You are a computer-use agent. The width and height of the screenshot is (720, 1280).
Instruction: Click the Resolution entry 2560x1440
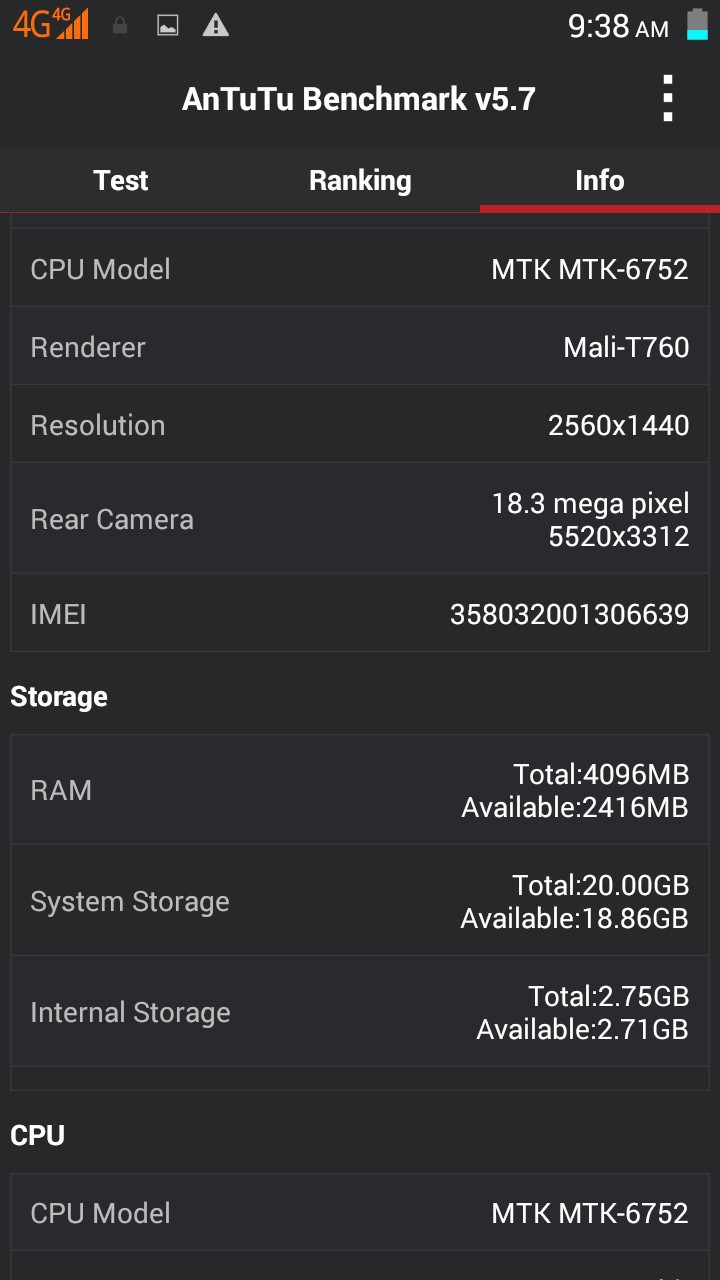click(360, 424)
